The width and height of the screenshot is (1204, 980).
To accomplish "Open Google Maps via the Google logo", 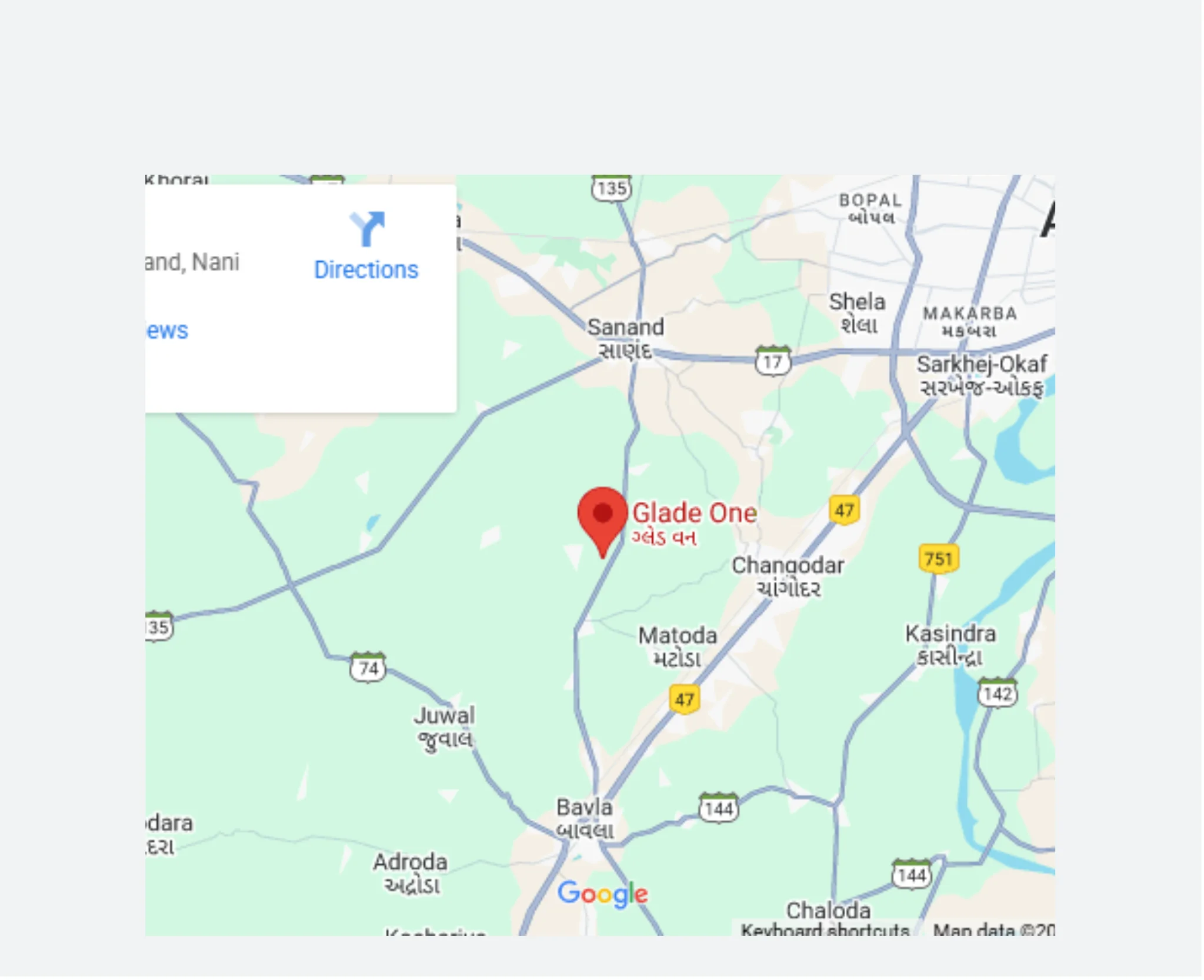I will (x=602, y=894).
